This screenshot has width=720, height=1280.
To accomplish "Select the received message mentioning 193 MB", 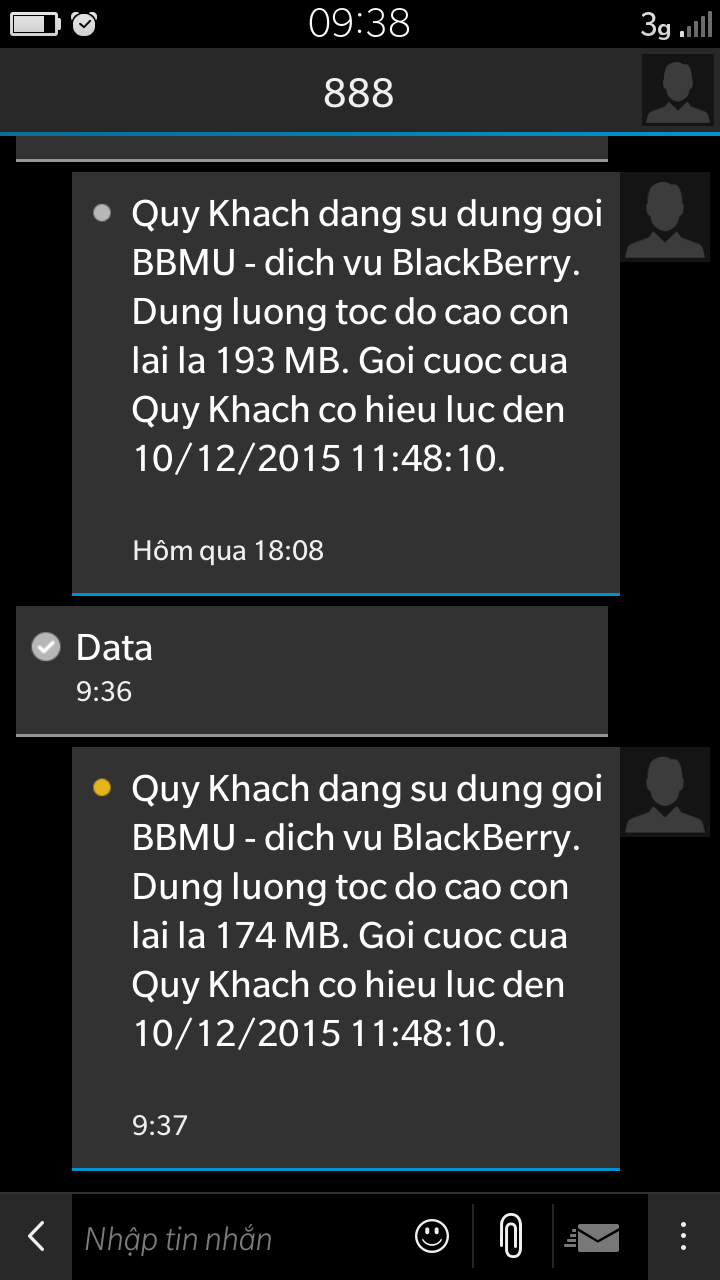I will pyautogui.click(x=346, y=383).
